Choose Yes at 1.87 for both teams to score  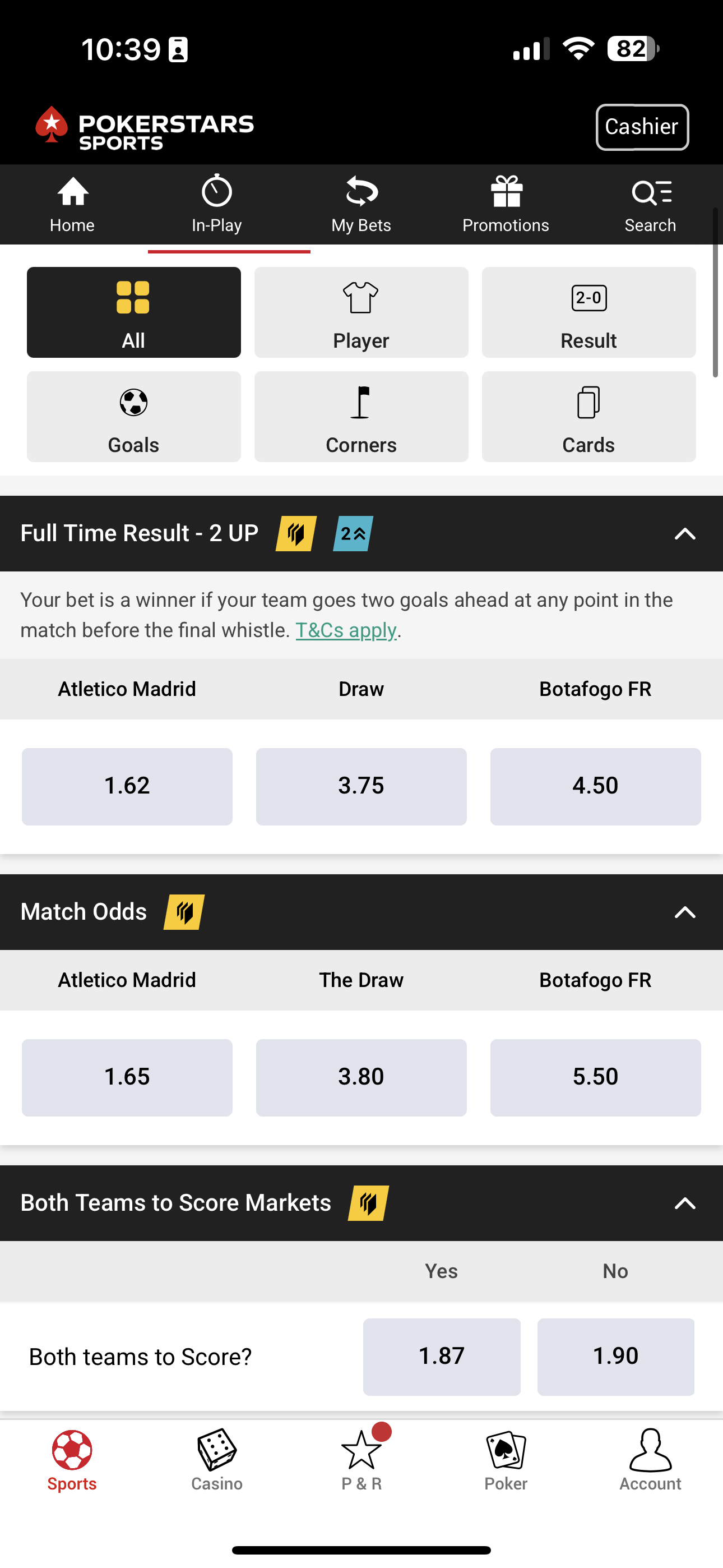click(x=441, y=1356)
